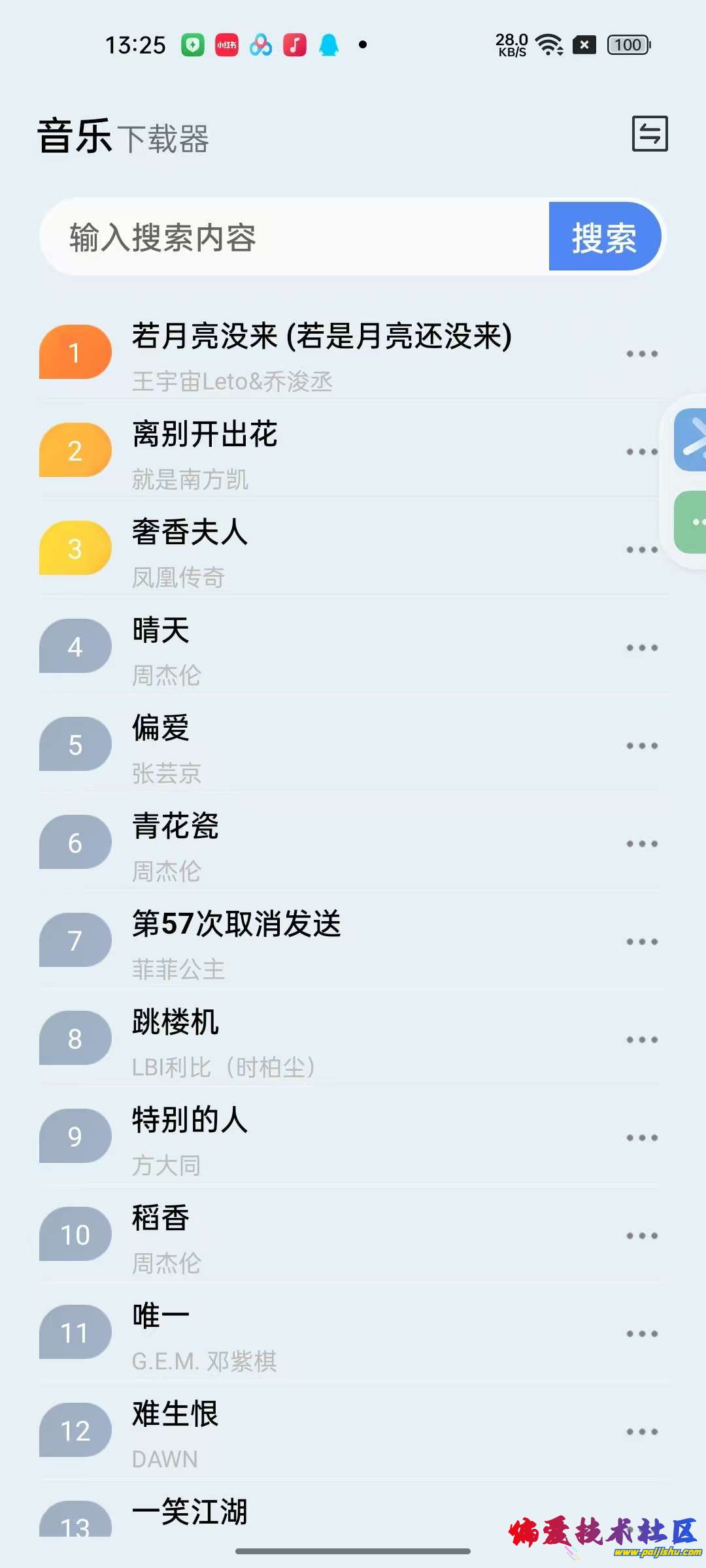Tap the blue floating sidebar icon
Screen dimensions: 706x1568
click(x=692, y=439)
